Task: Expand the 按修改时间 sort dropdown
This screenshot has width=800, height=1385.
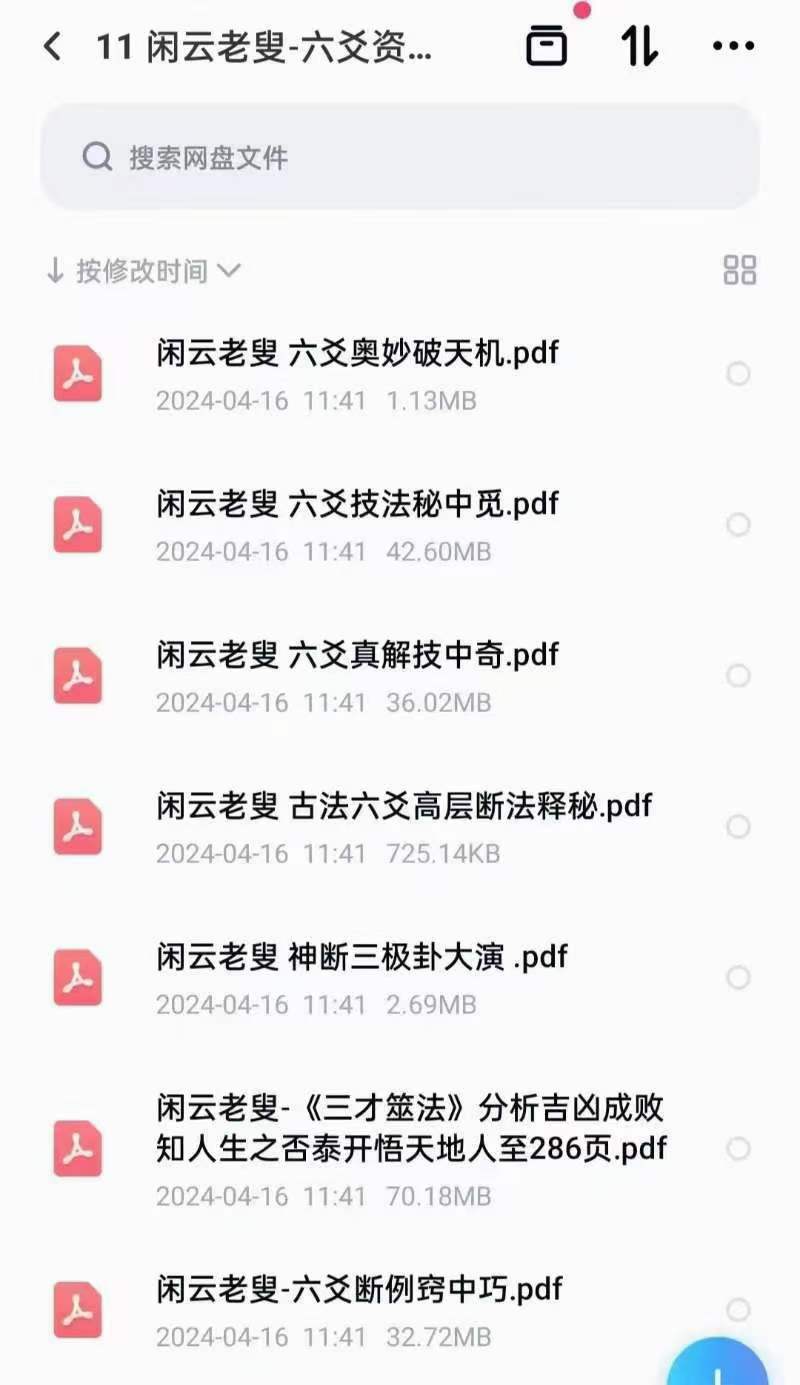Action: pos(143,270)
